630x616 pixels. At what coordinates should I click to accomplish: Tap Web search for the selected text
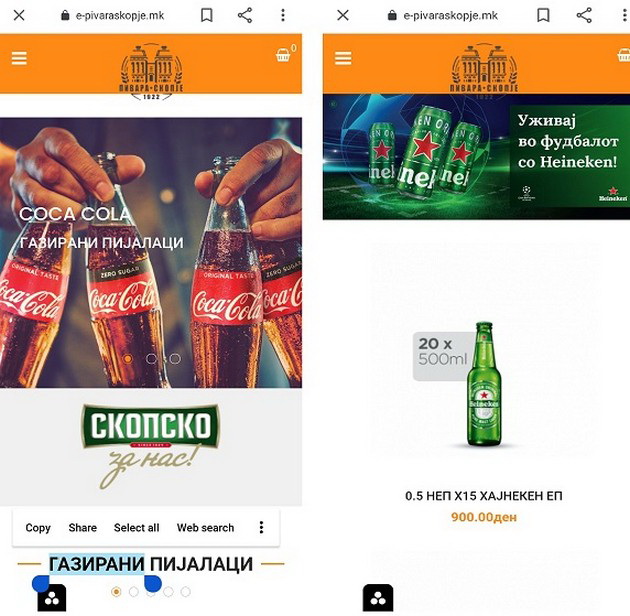pos(205,528)
